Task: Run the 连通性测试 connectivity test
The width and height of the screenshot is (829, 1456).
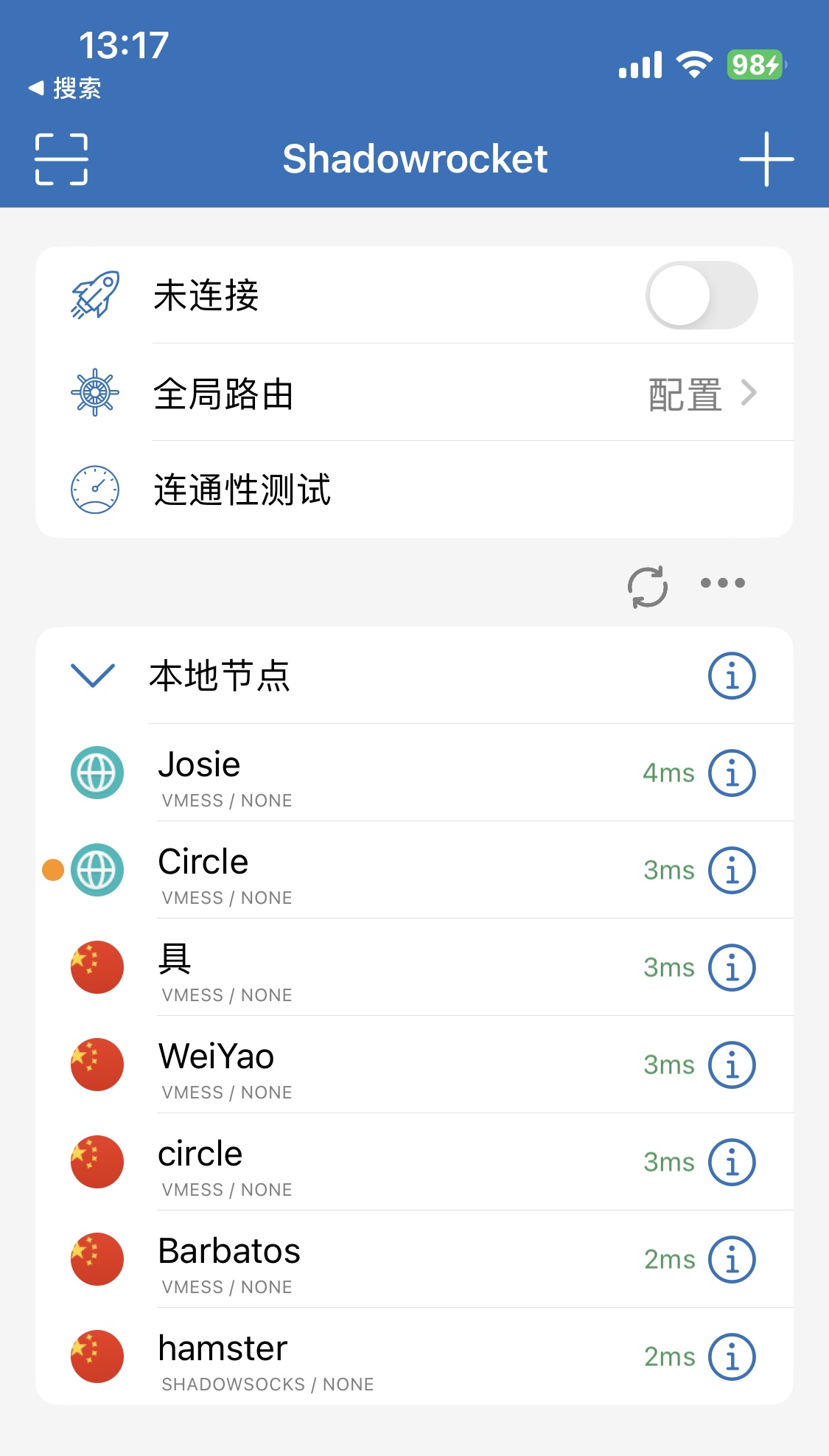Action: tap(414, 490)
